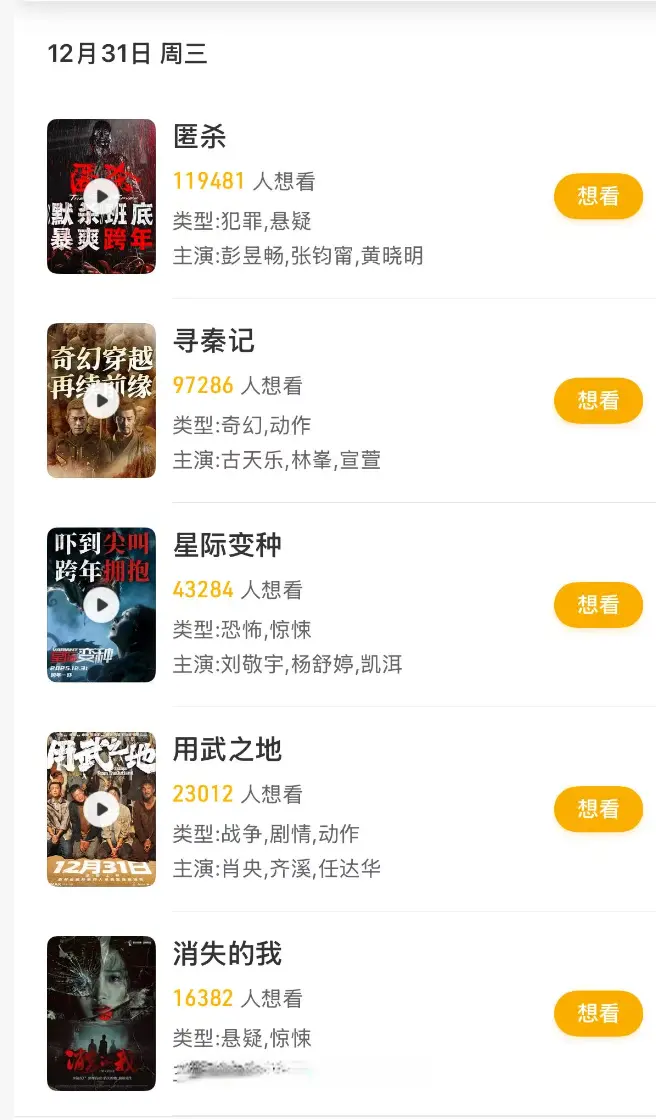
Task: Open the 用武之地 movie page
Action: point(227,749)
